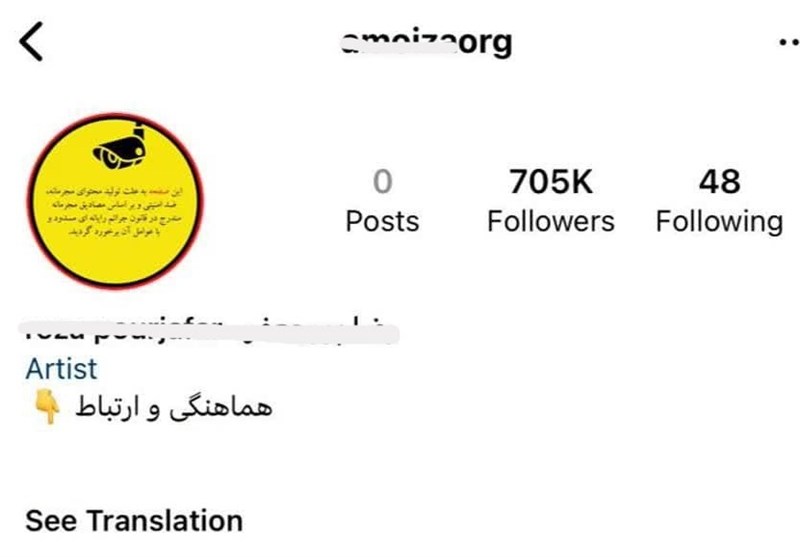The height and width of the screenshot is (557, 800).
Task: View the 705K followers list
Action: (x=550, y=200)
